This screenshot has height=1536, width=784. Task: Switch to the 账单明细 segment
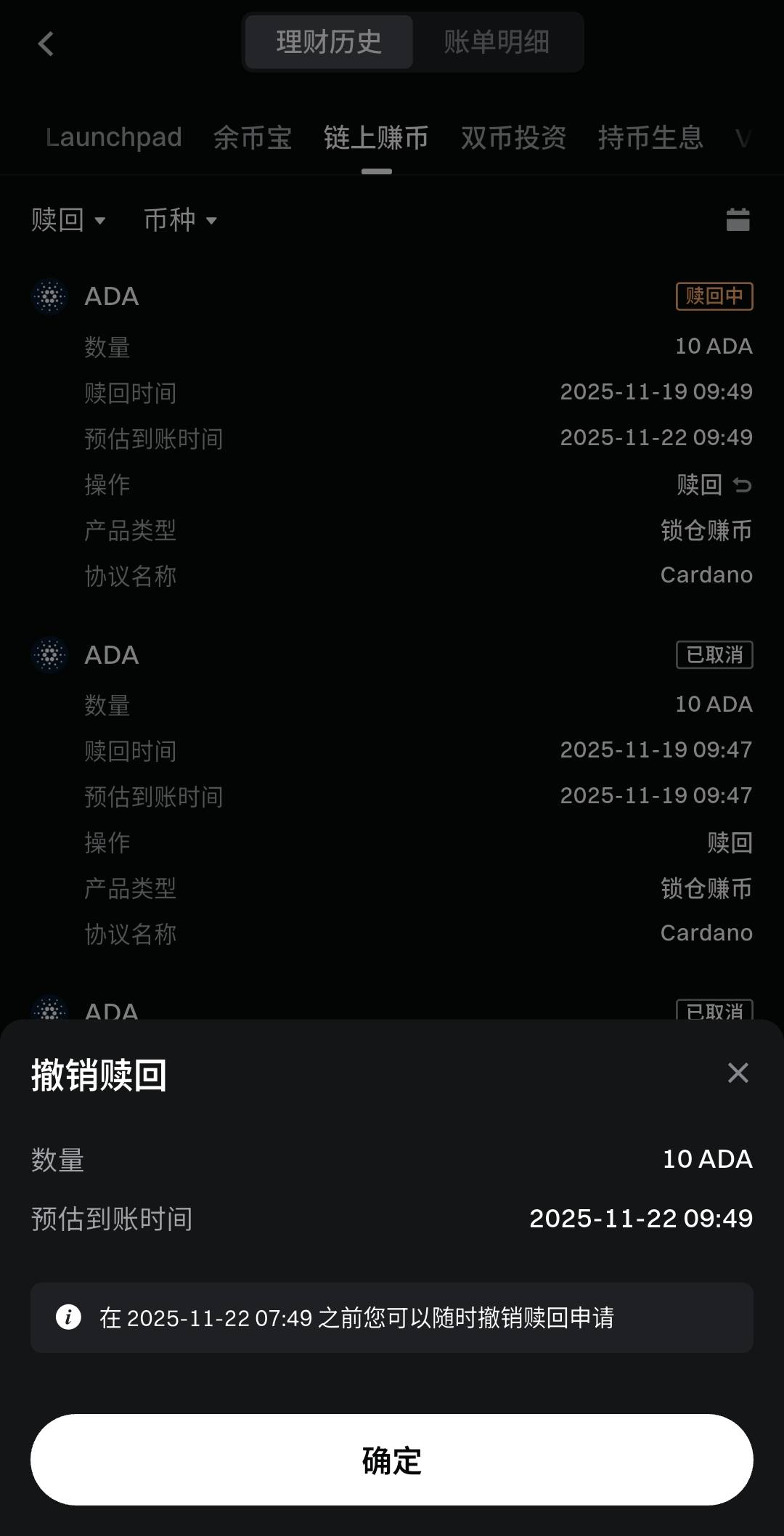[x=497, y=42]
